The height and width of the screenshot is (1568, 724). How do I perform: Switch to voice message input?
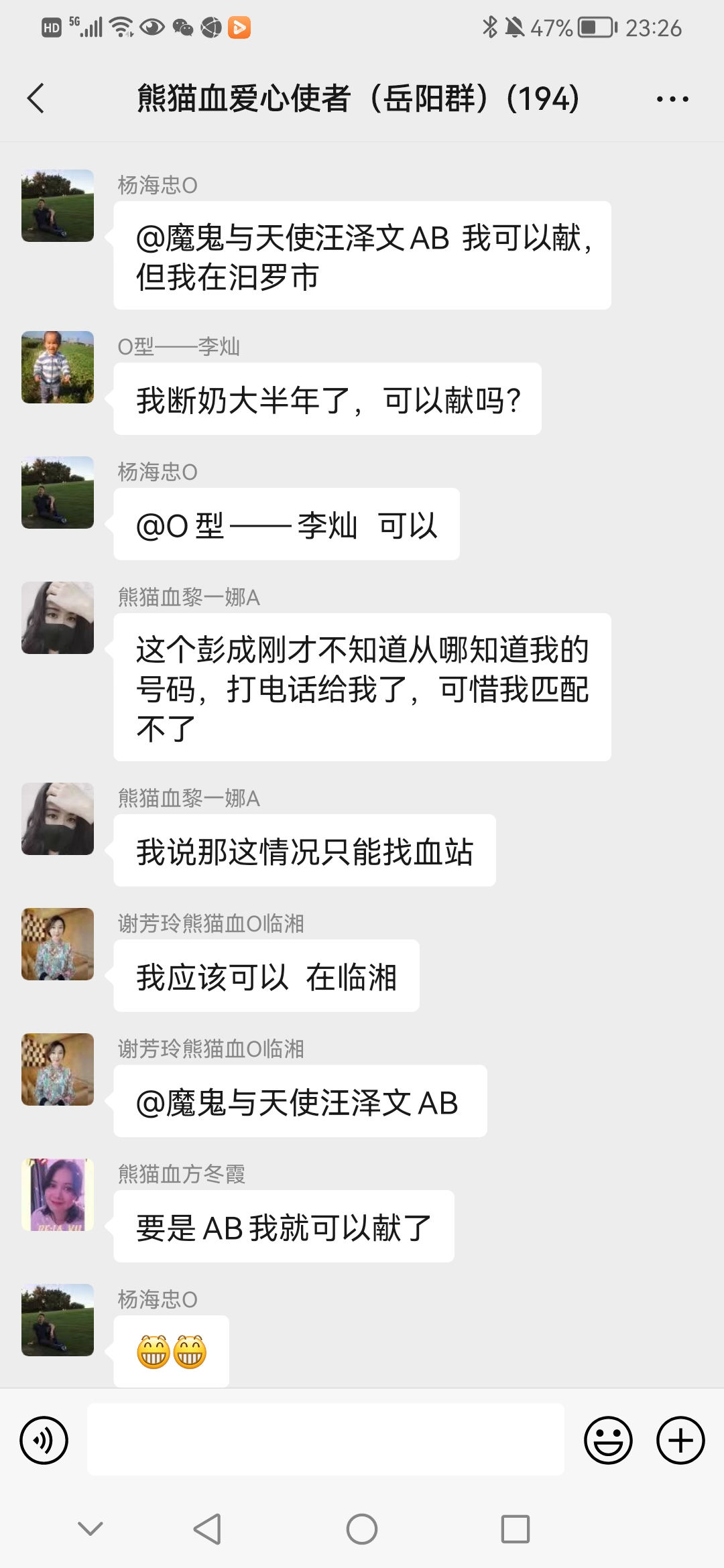(x=44, y=1440)
